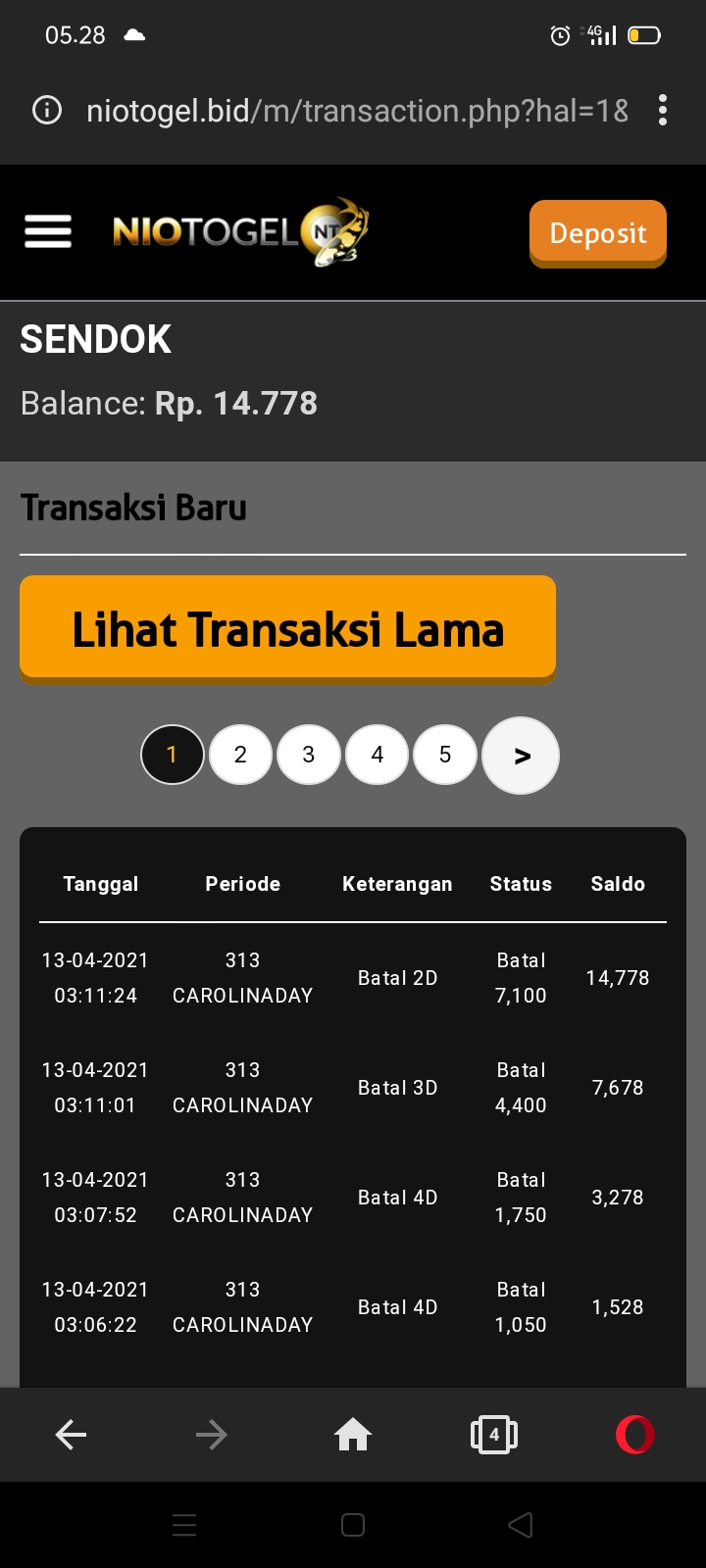Viewport: 706px width, 1568px height.
Task: Tap the orange Deposit button
Action: [x=597, y=233]
